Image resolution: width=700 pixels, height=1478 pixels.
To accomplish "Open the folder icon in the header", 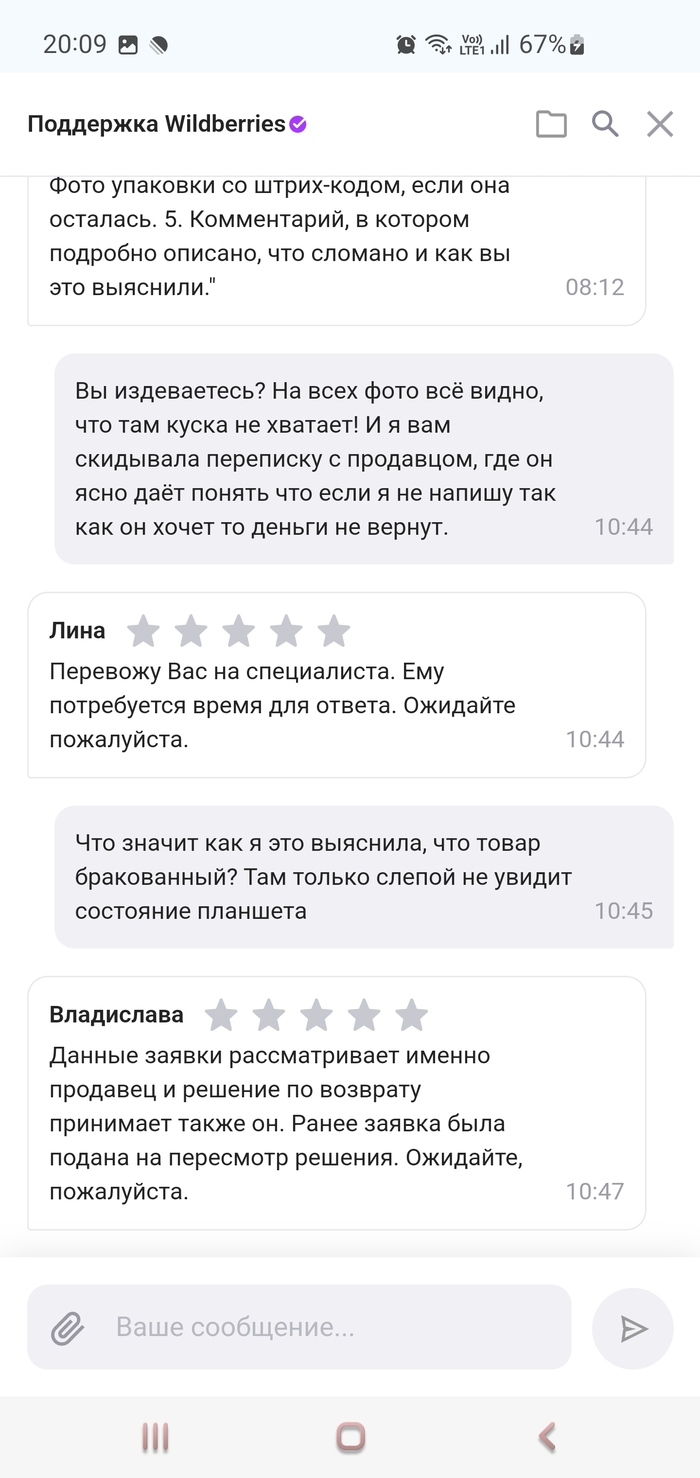I will (551, 124).
